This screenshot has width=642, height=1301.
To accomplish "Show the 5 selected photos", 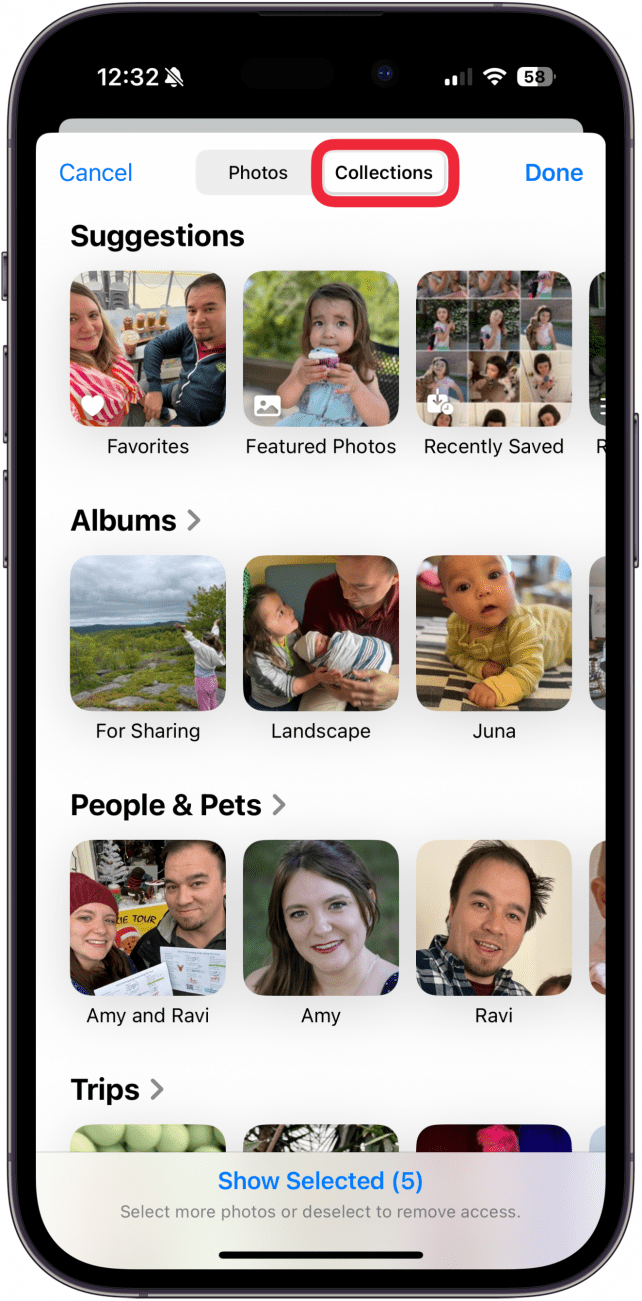I will click(320, 1181).
